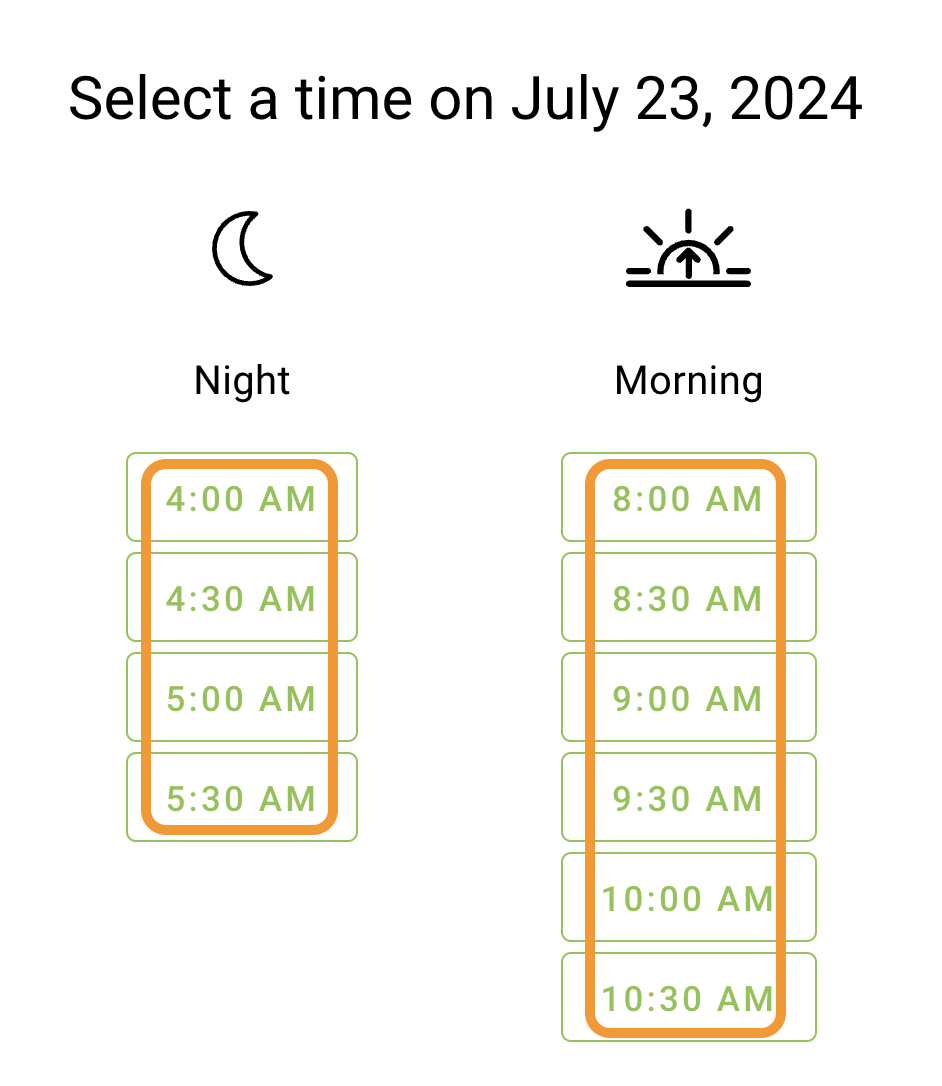Image resolution: width=942 pixels, height=1086 pixels.
Task: Choose 9:00 AM under Morning
Action: (688, 697)
